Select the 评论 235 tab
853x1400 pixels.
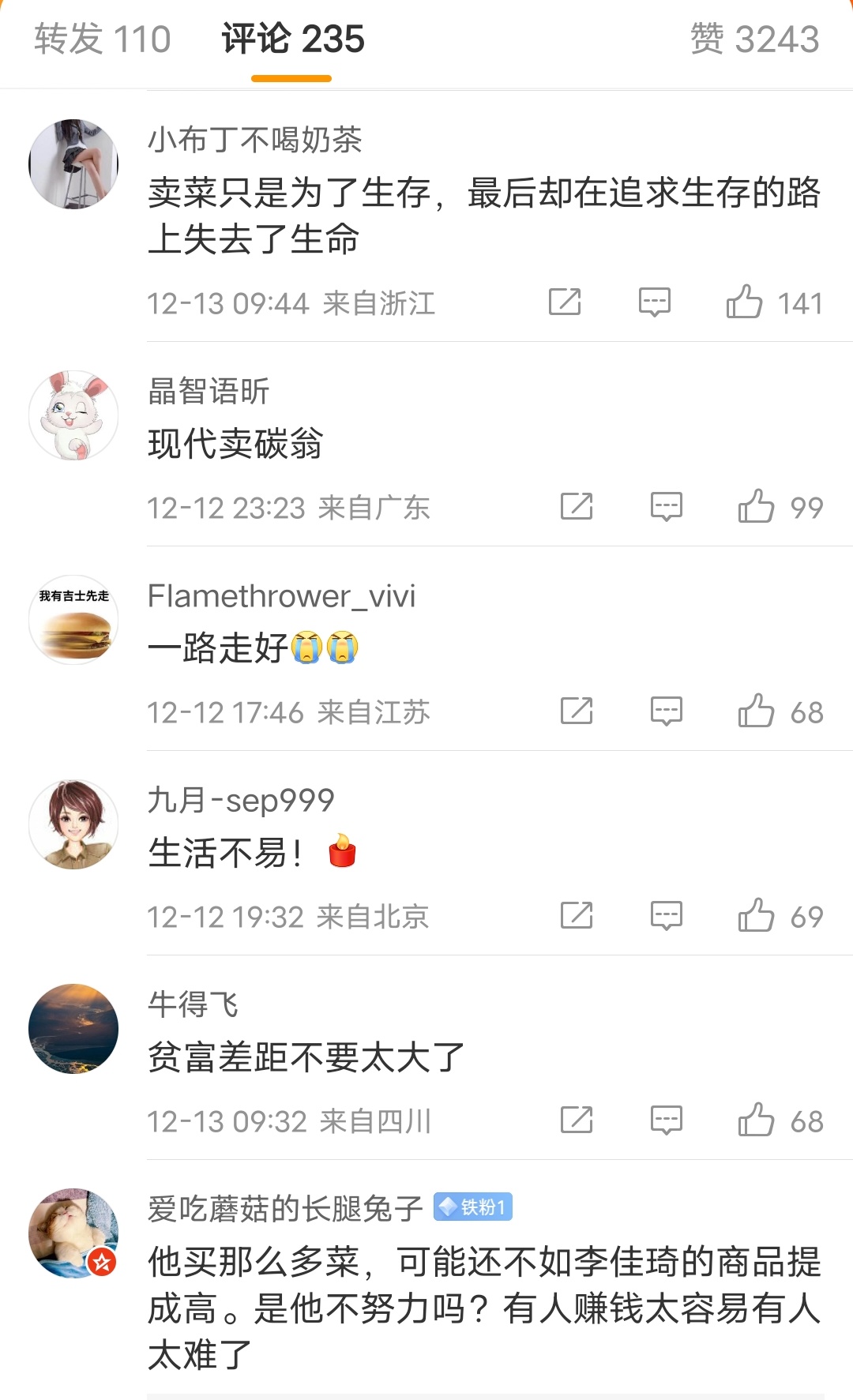(292, 39)
